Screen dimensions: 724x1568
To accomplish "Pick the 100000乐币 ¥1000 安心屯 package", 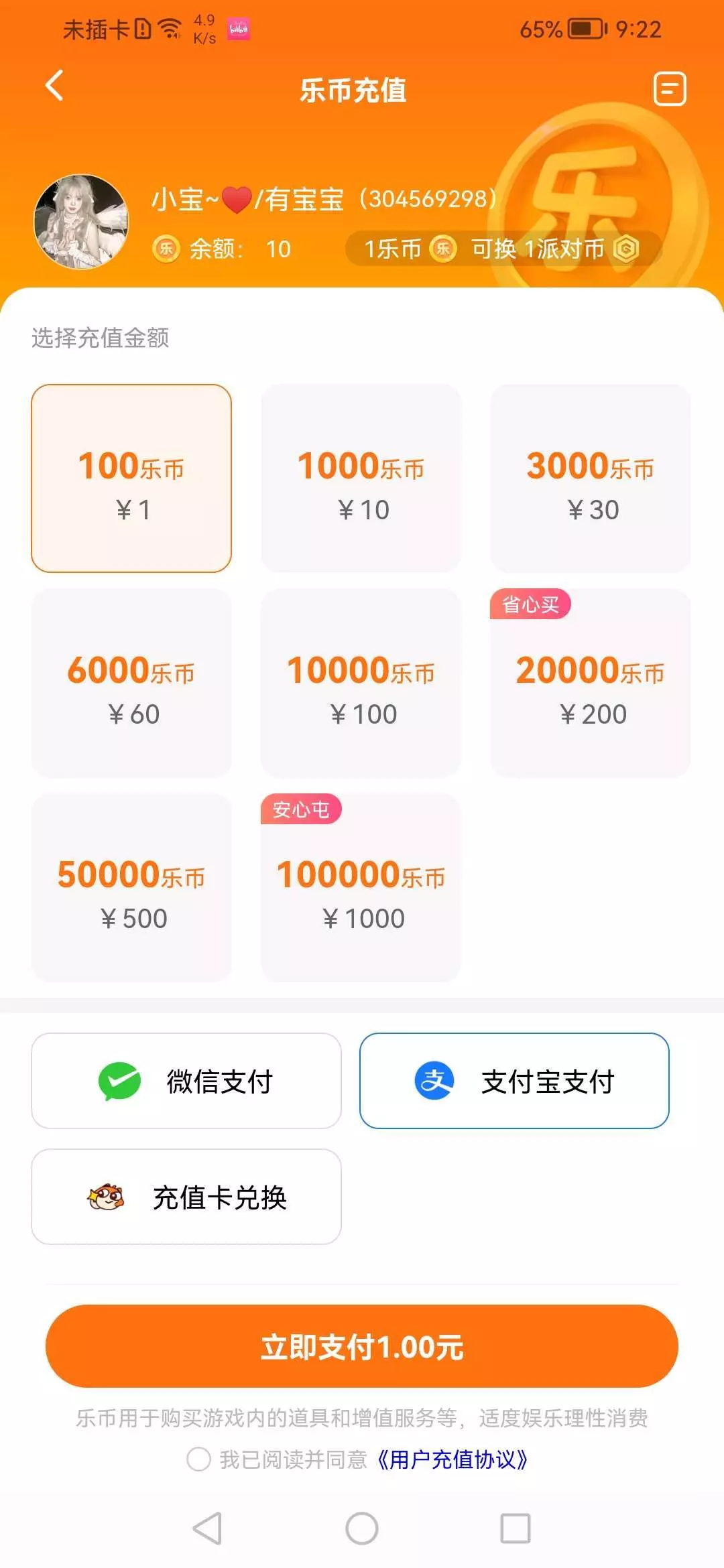I will 361,887.
